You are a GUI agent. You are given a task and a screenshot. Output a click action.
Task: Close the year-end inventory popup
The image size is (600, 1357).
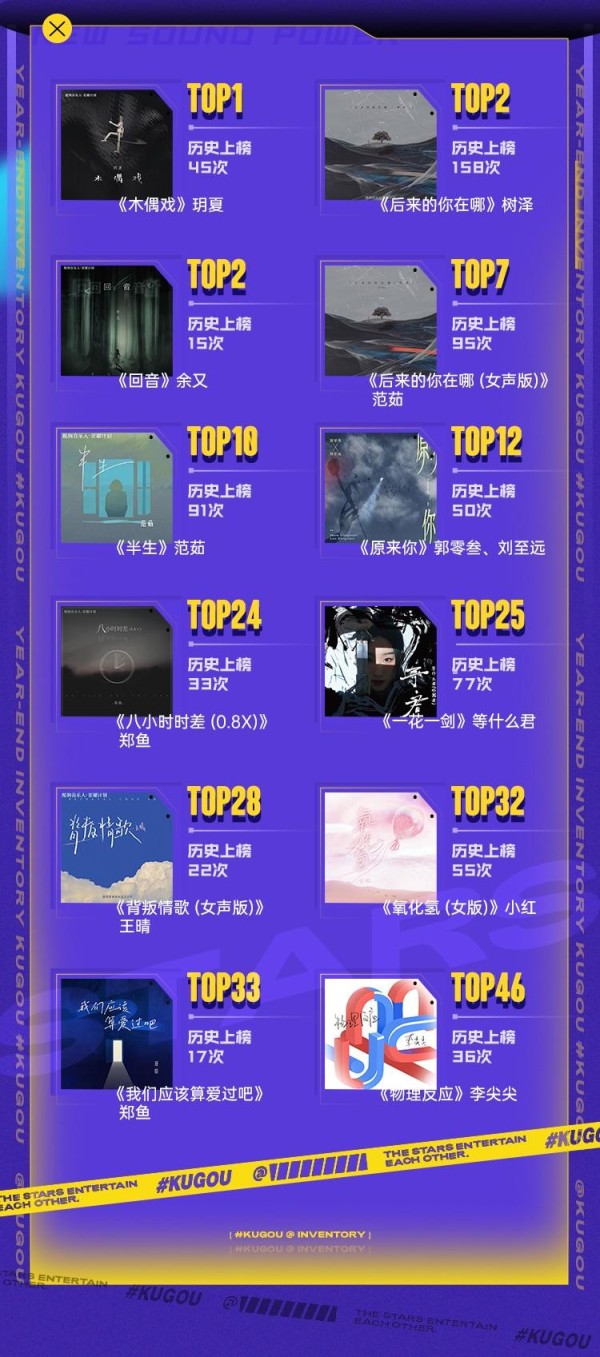click(x=58, y=28)
